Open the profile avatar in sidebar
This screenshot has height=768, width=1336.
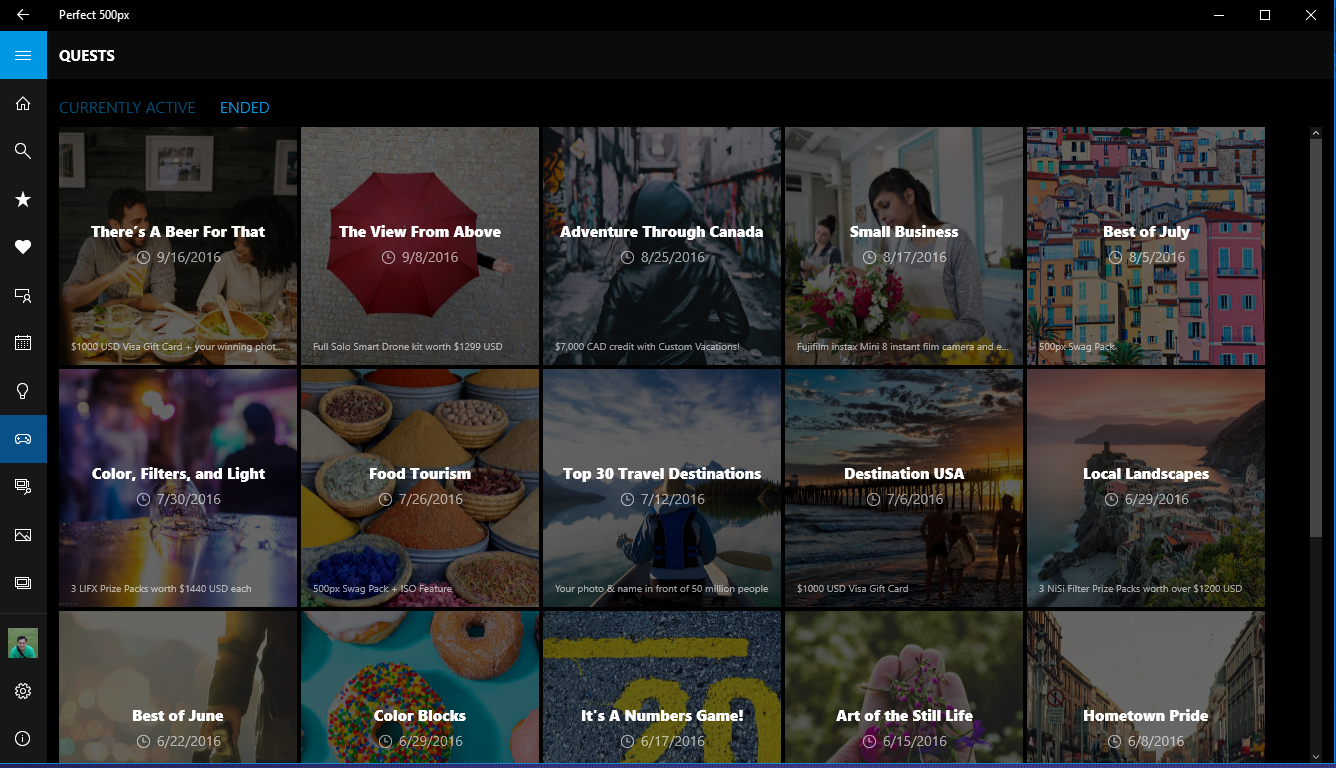tap(23, 643)
